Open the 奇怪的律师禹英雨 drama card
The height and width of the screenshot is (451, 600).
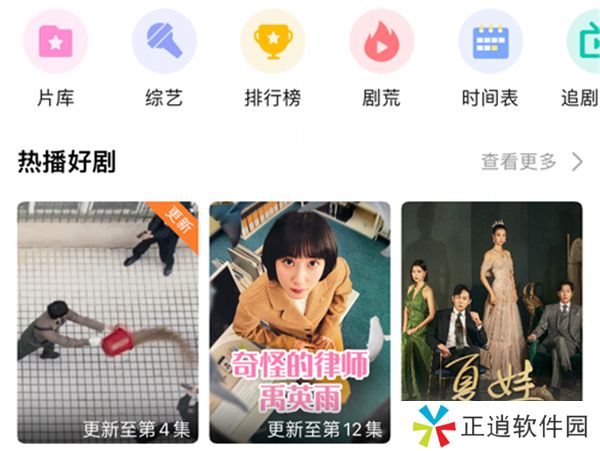[300, 322]
